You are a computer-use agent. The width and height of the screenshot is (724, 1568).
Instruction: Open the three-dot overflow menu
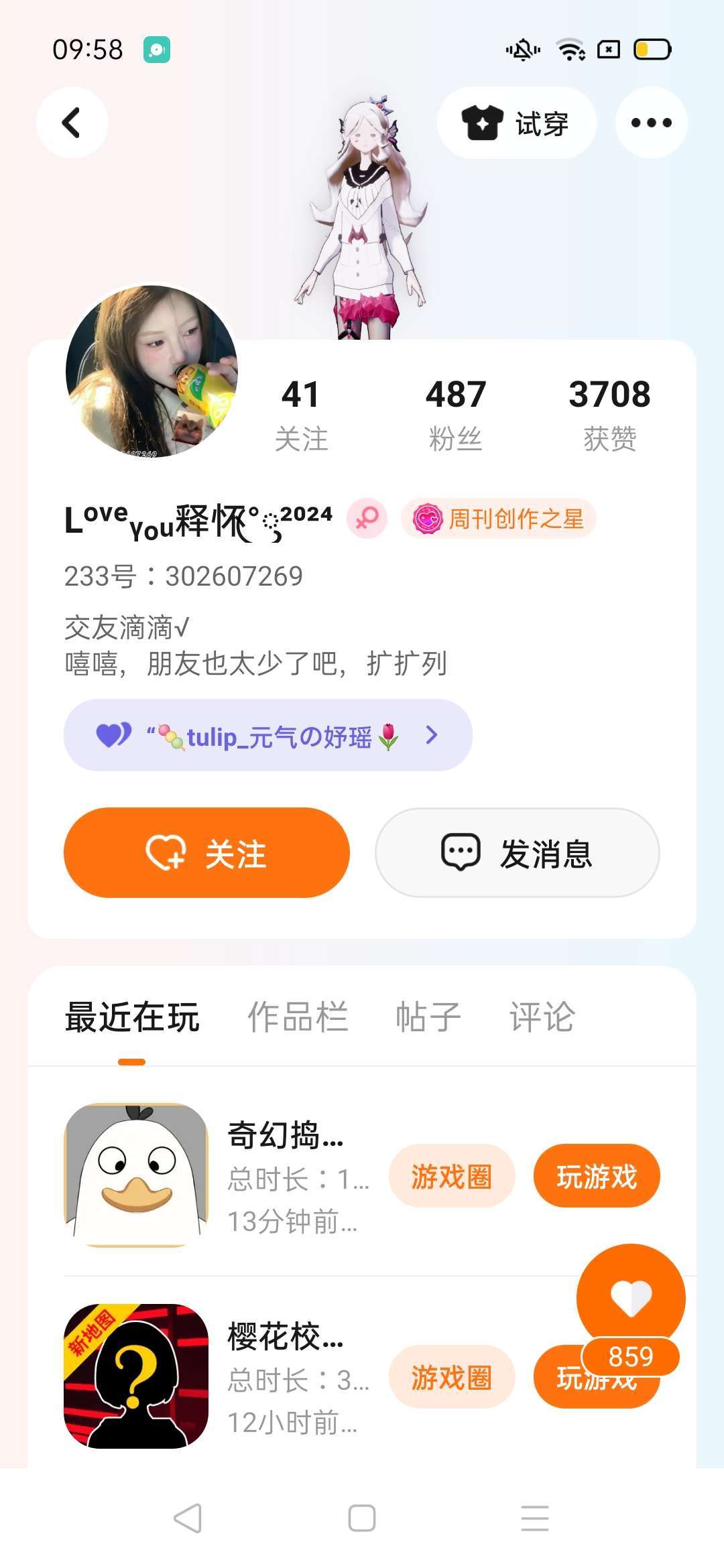(x=651, y=123)
